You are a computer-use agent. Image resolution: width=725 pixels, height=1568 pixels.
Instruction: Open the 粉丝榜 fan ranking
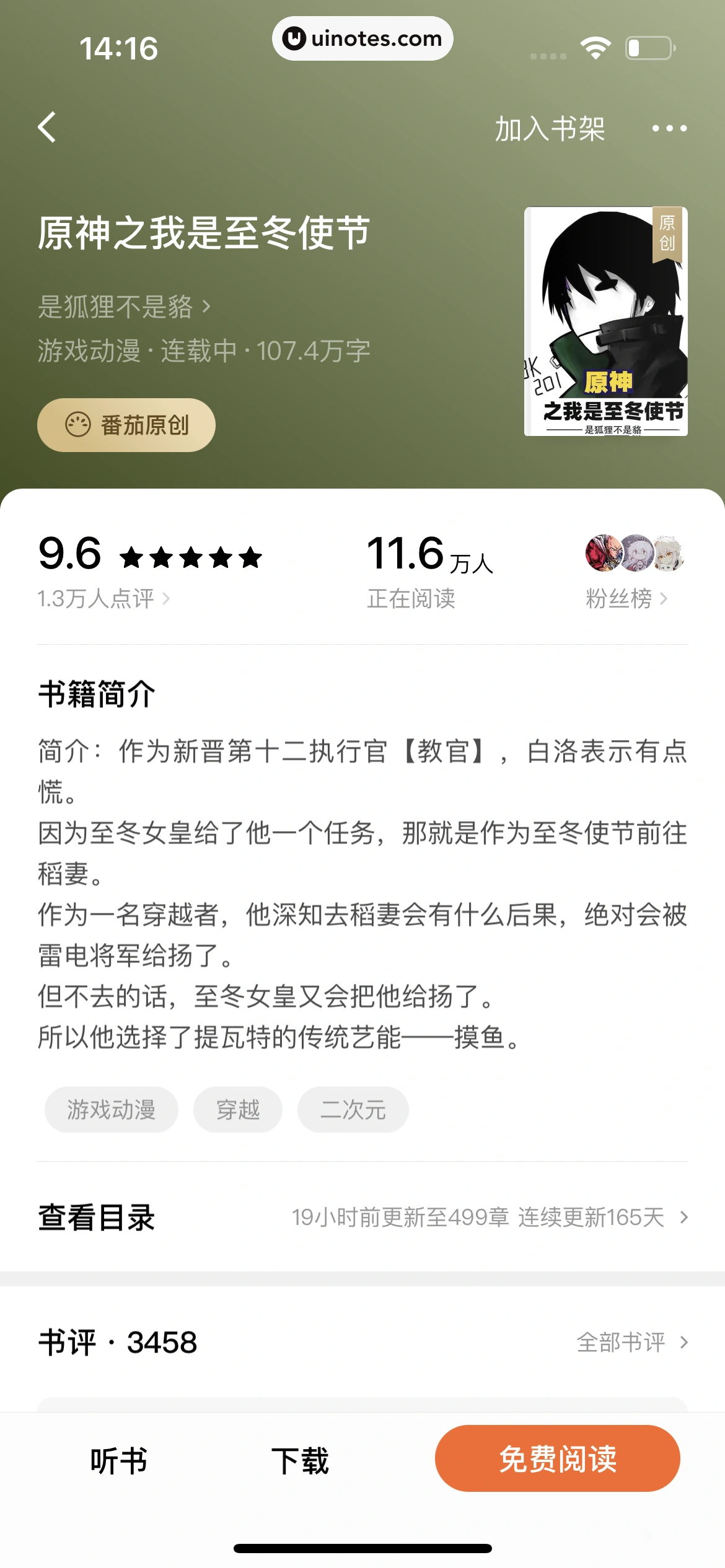pyautogui.click(x=626, y=598)
